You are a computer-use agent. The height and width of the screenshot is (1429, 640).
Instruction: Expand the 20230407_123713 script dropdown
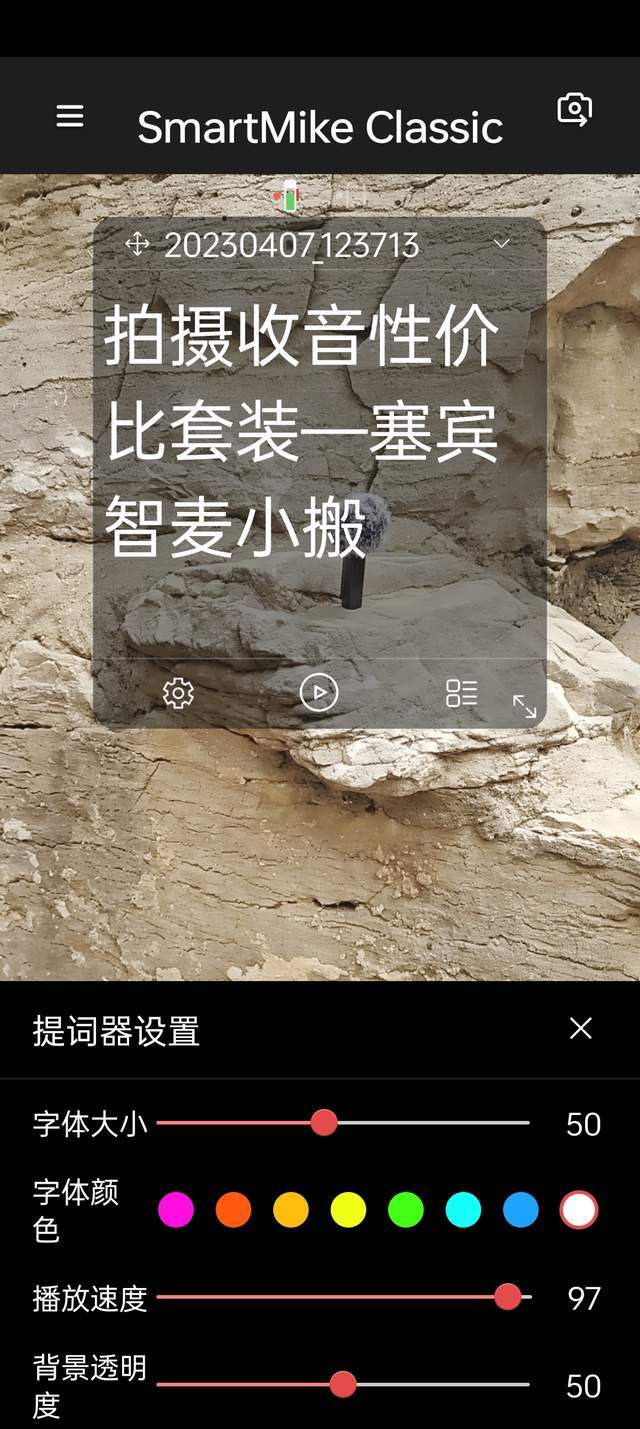coord(502,243)
